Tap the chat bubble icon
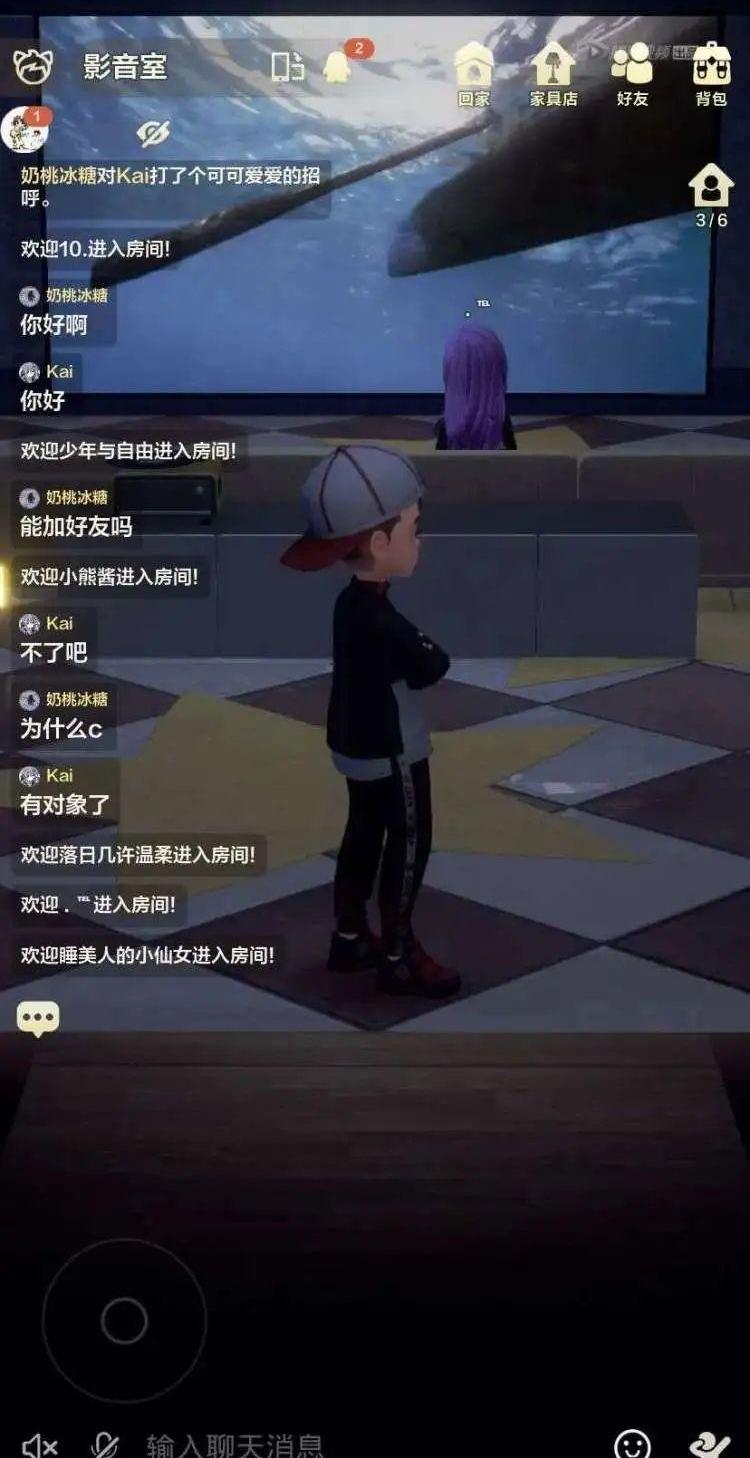 38,1019
